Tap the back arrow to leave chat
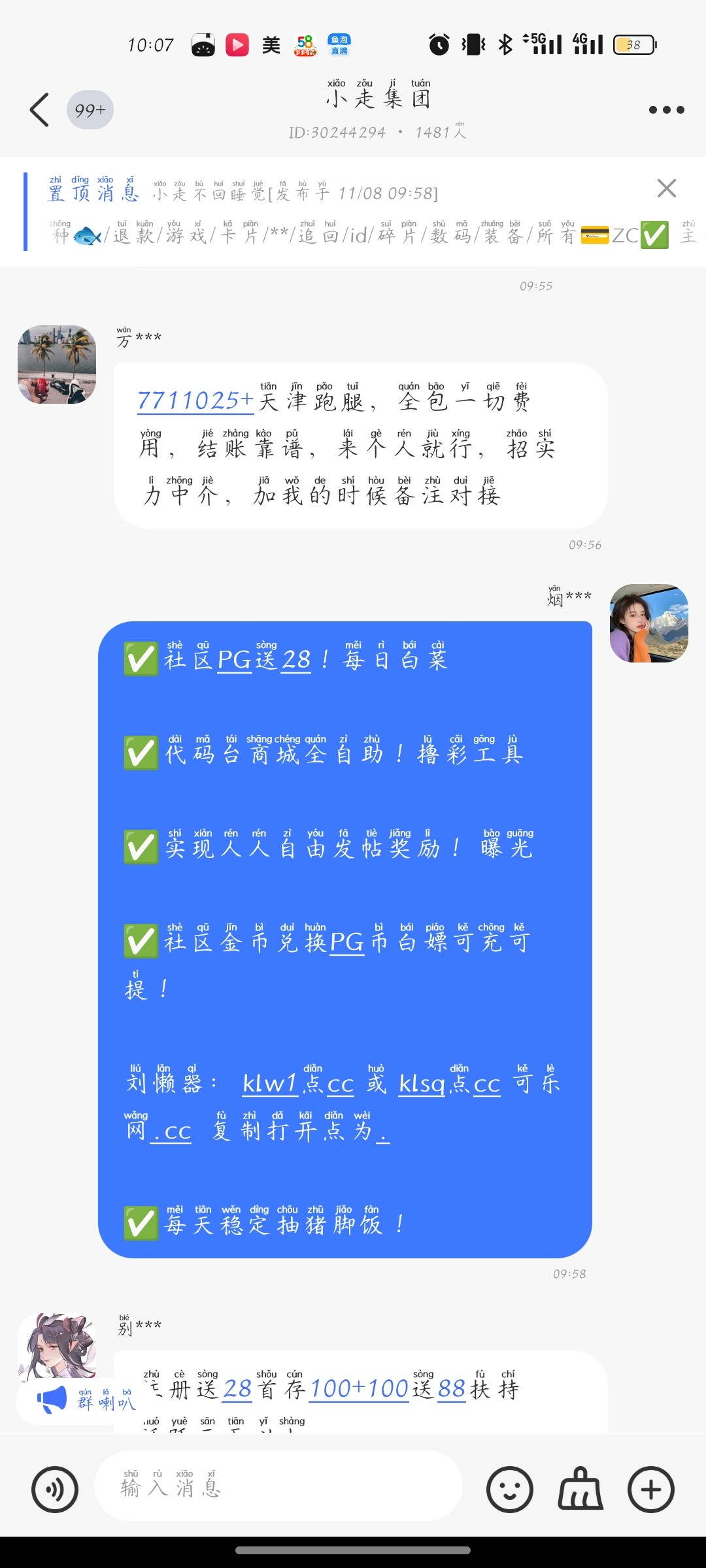 coord(39,109)
